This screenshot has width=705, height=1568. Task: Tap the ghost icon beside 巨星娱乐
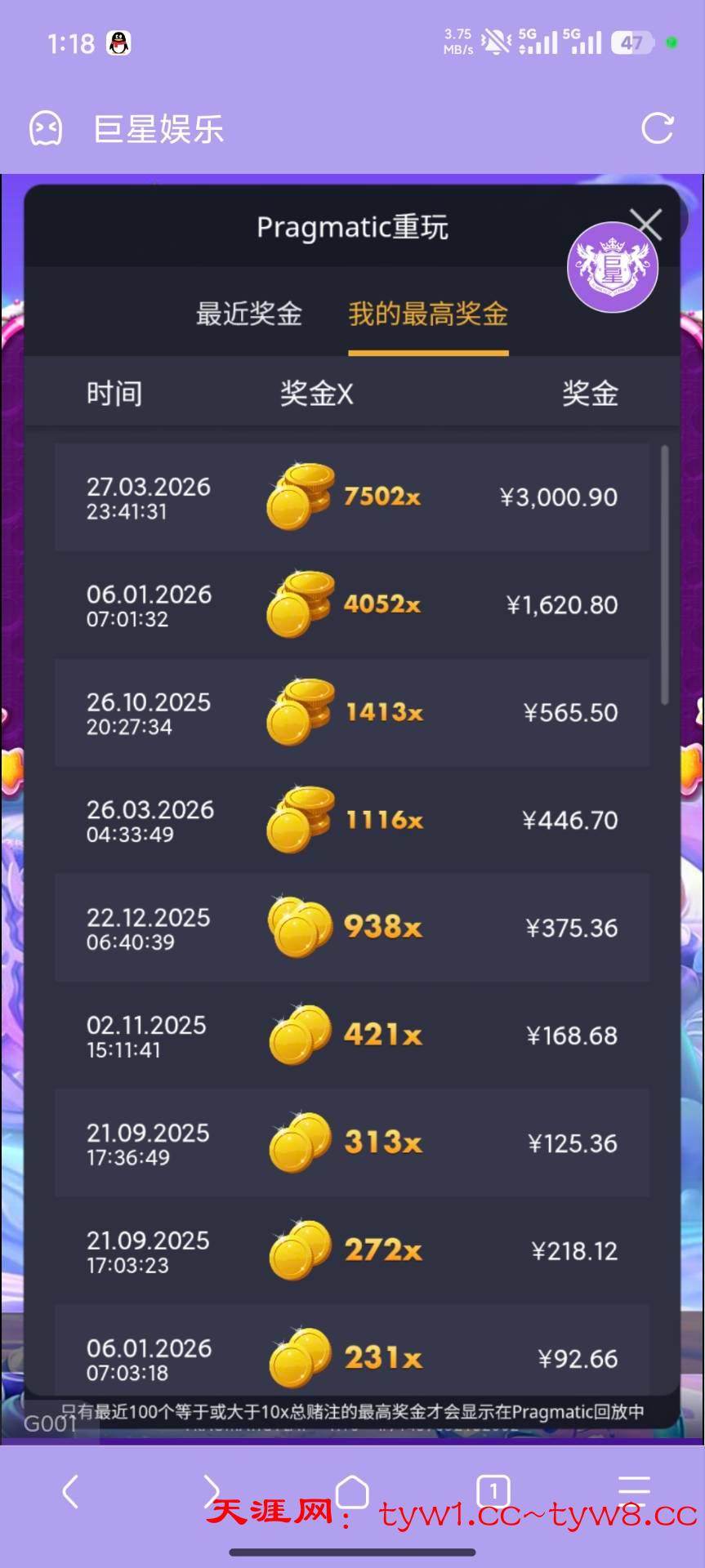(46, 128)
